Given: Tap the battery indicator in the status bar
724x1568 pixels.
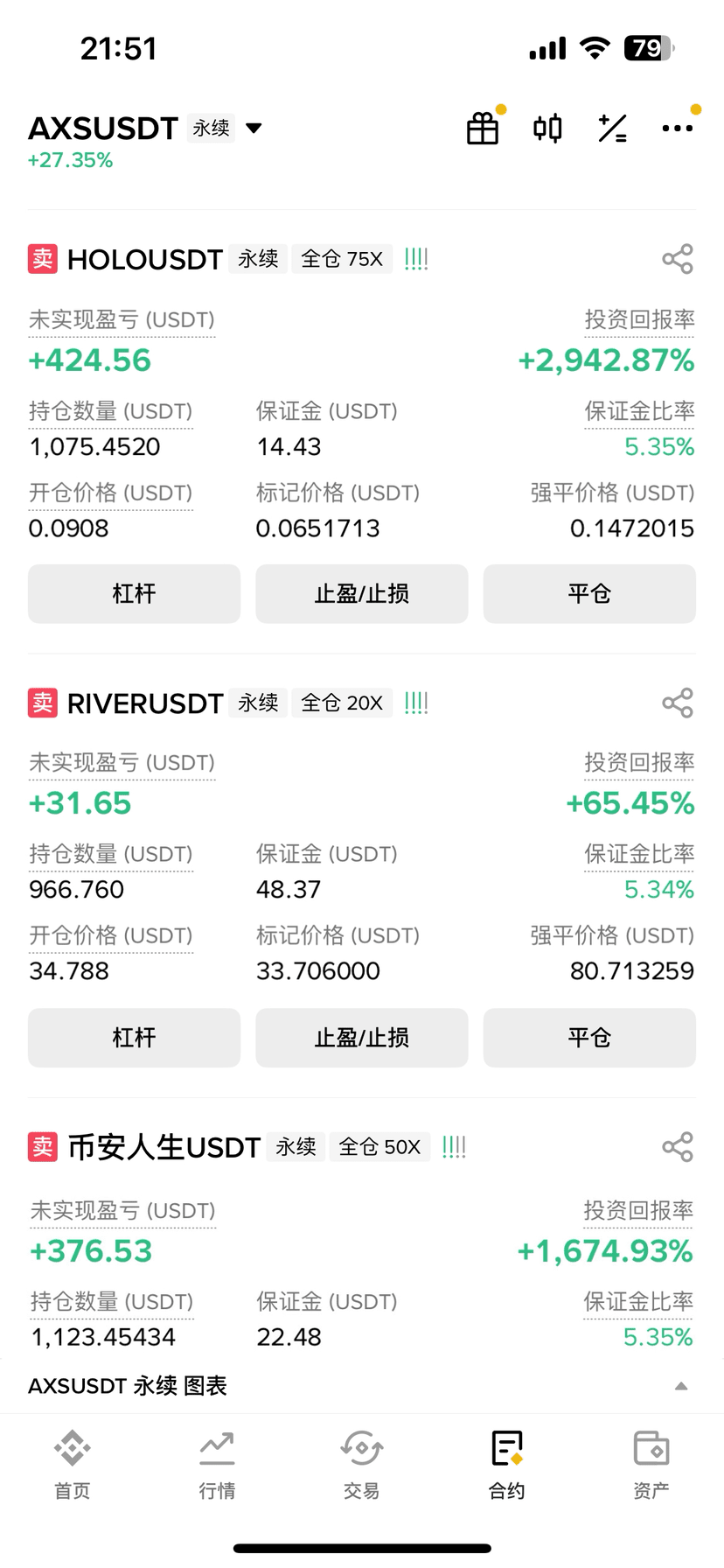Looking at the screenshot, I should pos(649,47).
